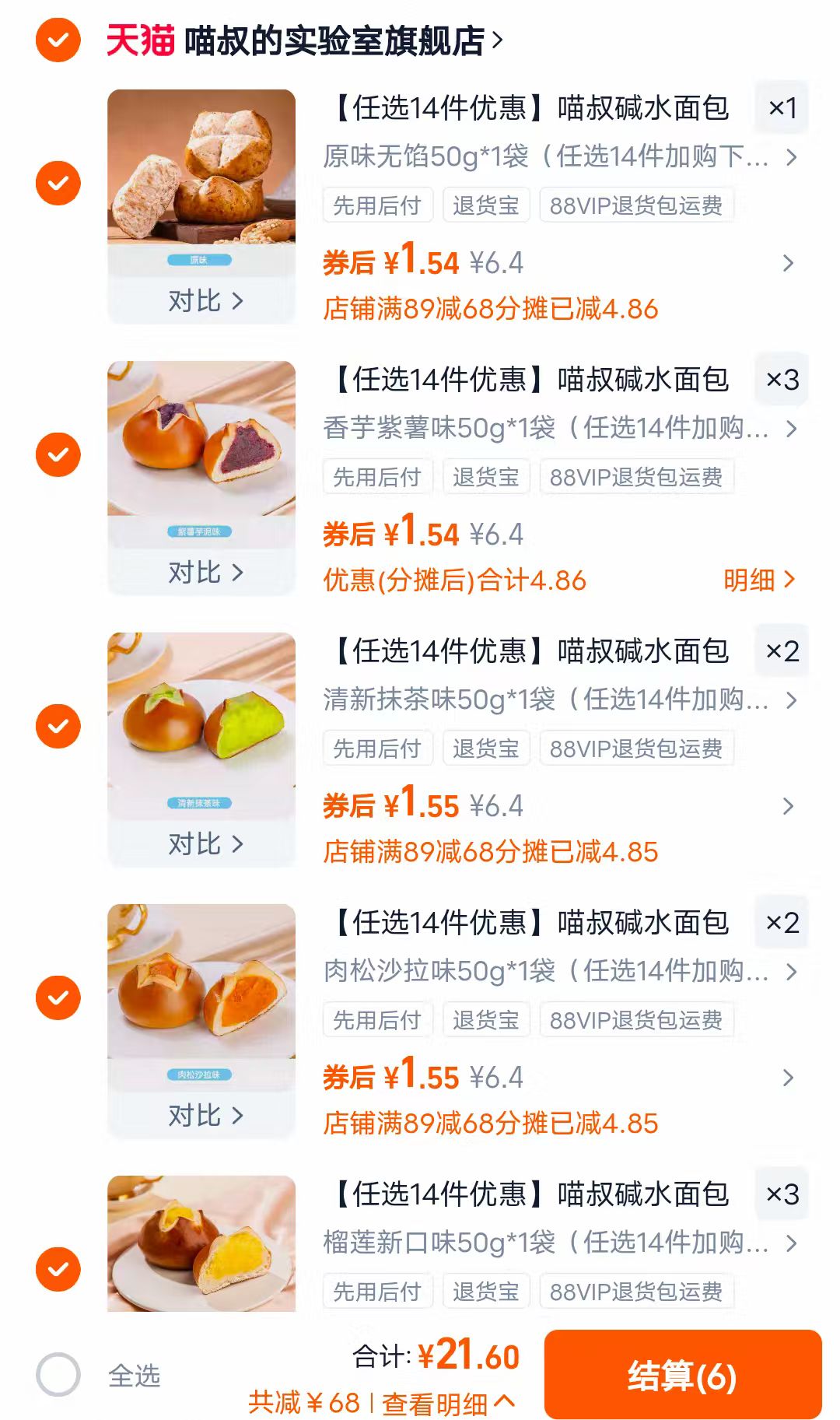840x1420 pixels.
Task: Compare the 香芋紫薯味 bread with 对比
Action: click(205, 572)
